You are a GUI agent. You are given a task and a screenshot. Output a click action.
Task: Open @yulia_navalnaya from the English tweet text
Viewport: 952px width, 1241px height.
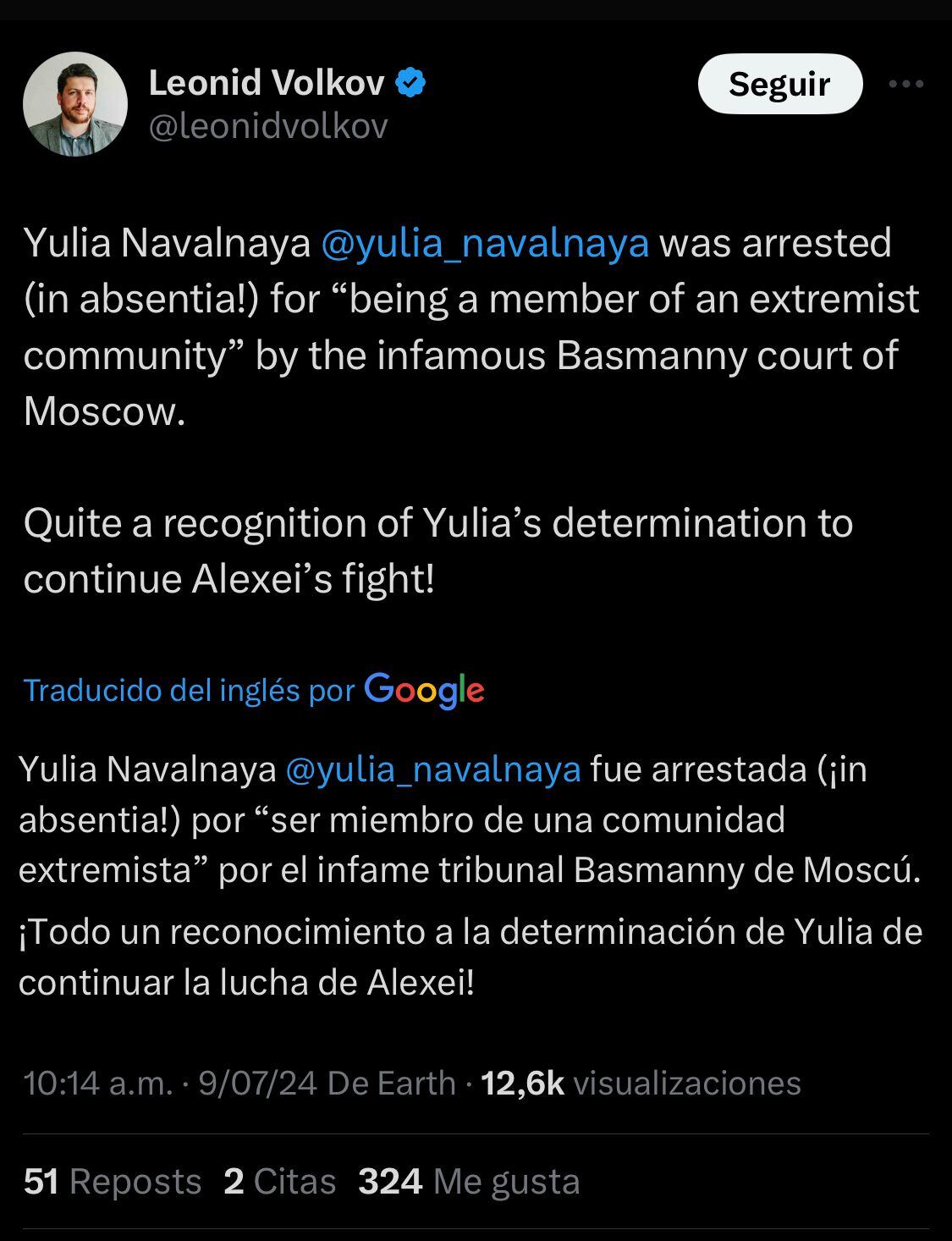(x=486, y=243)
